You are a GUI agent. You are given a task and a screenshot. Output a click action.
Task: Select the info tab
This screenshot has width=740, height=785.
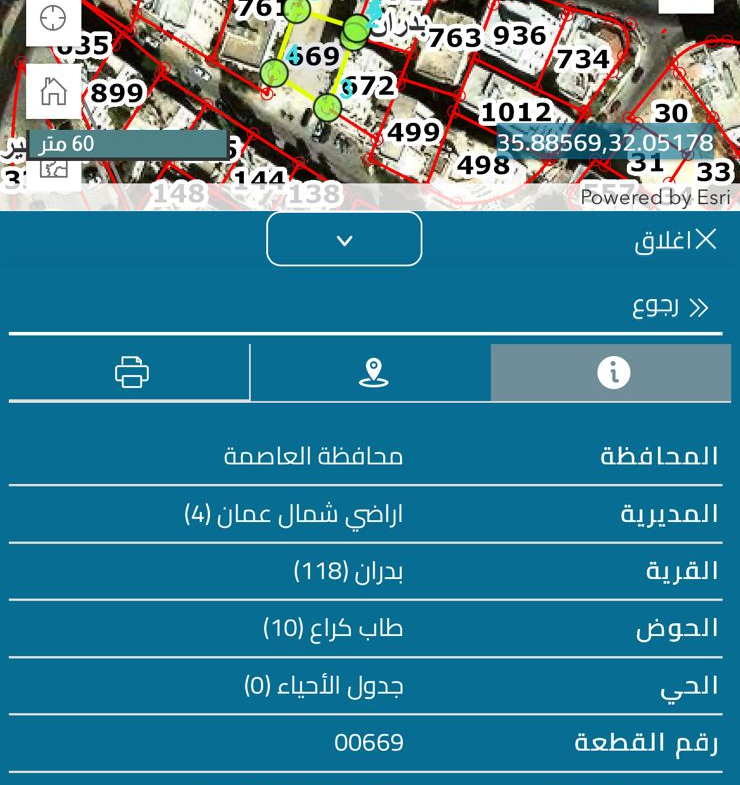click(612, 373)
